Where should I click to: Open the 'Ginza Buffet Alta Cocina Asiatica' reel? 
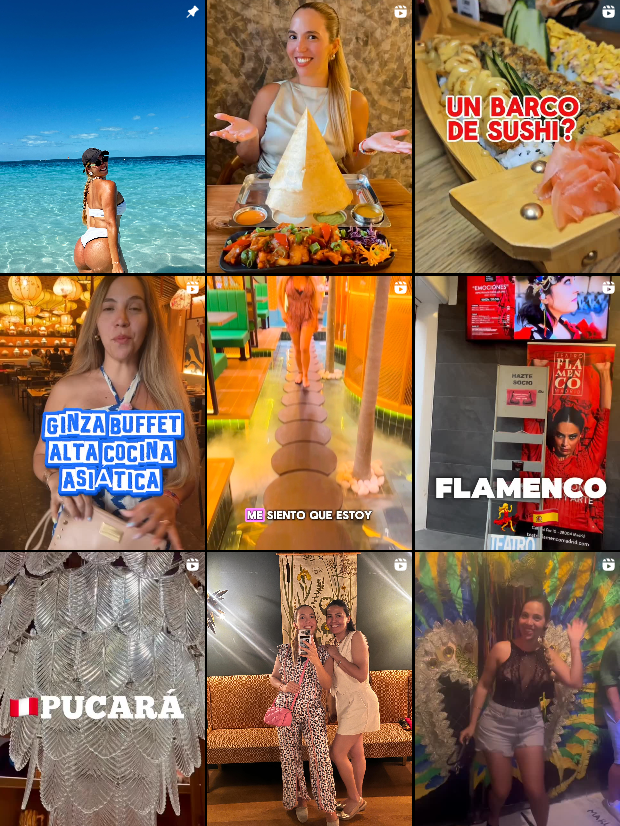coord(102,412)
